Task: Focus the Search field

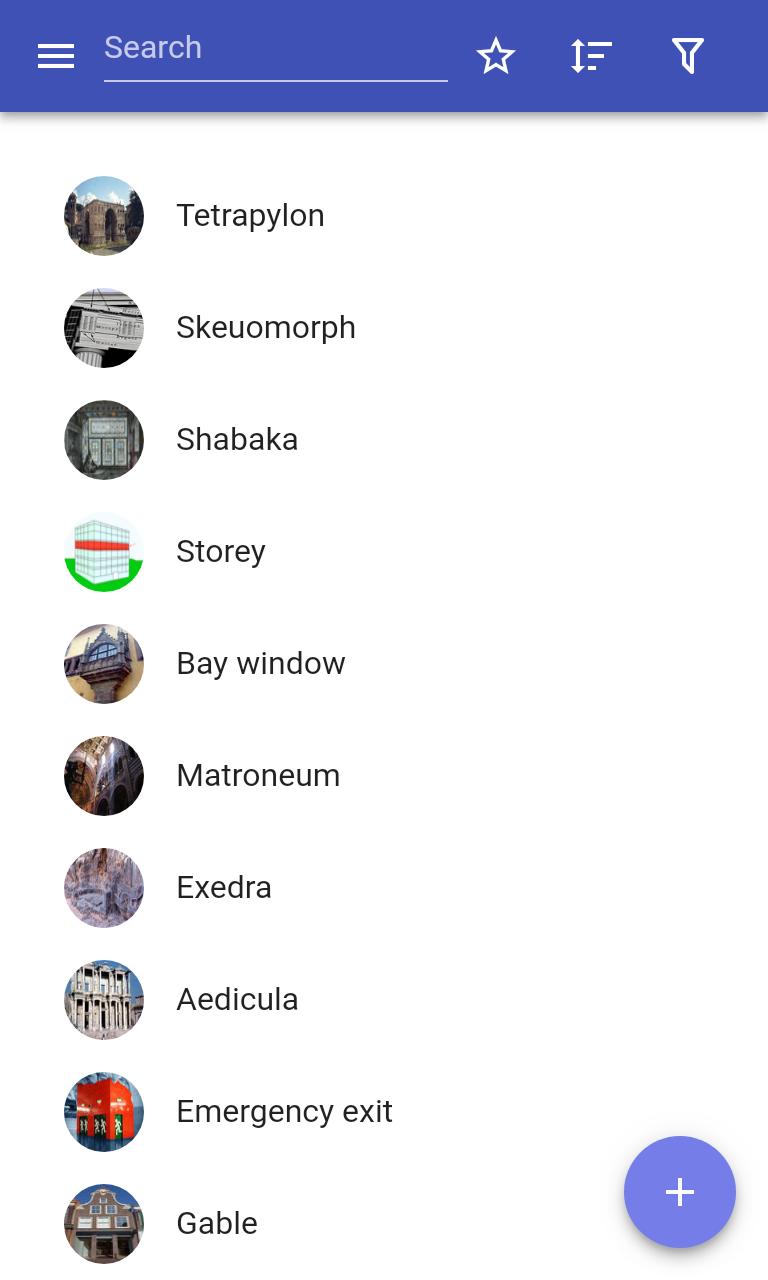Action: [x=275, y=49]
